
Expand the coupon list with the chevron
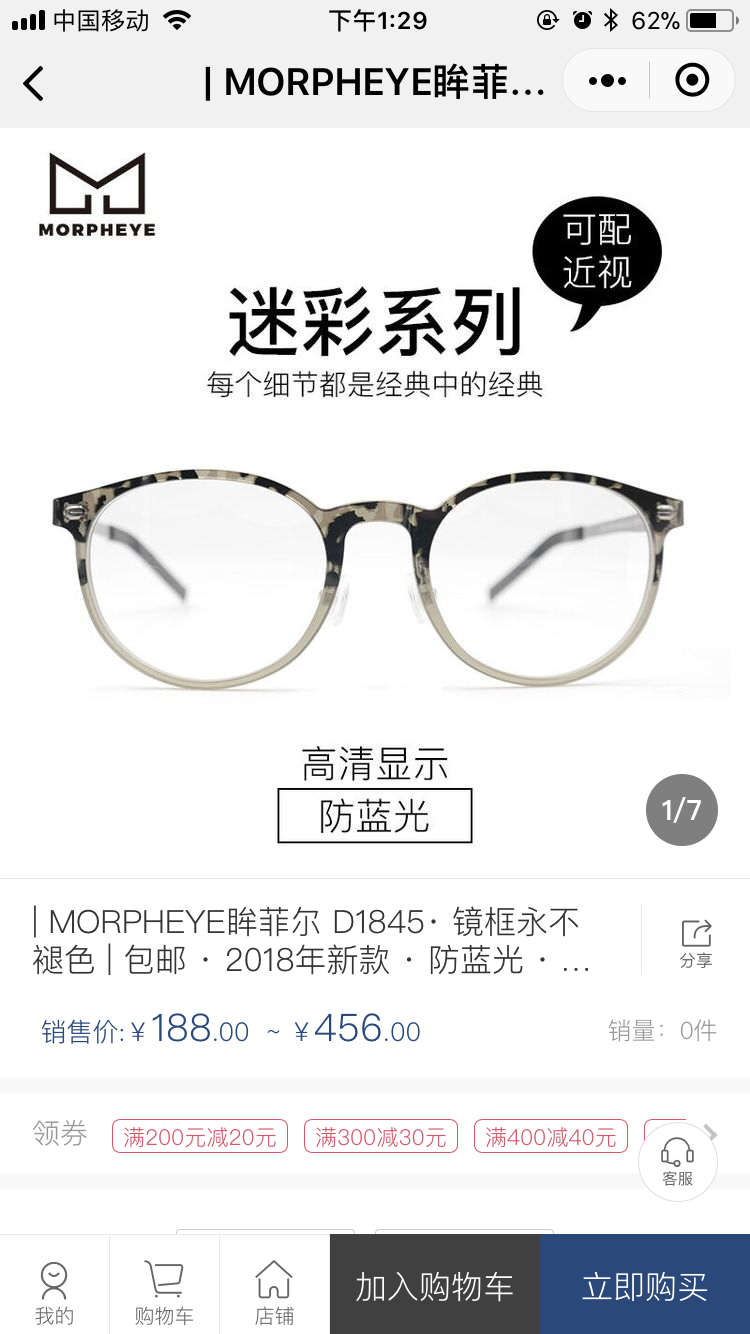pos(711,1133)
